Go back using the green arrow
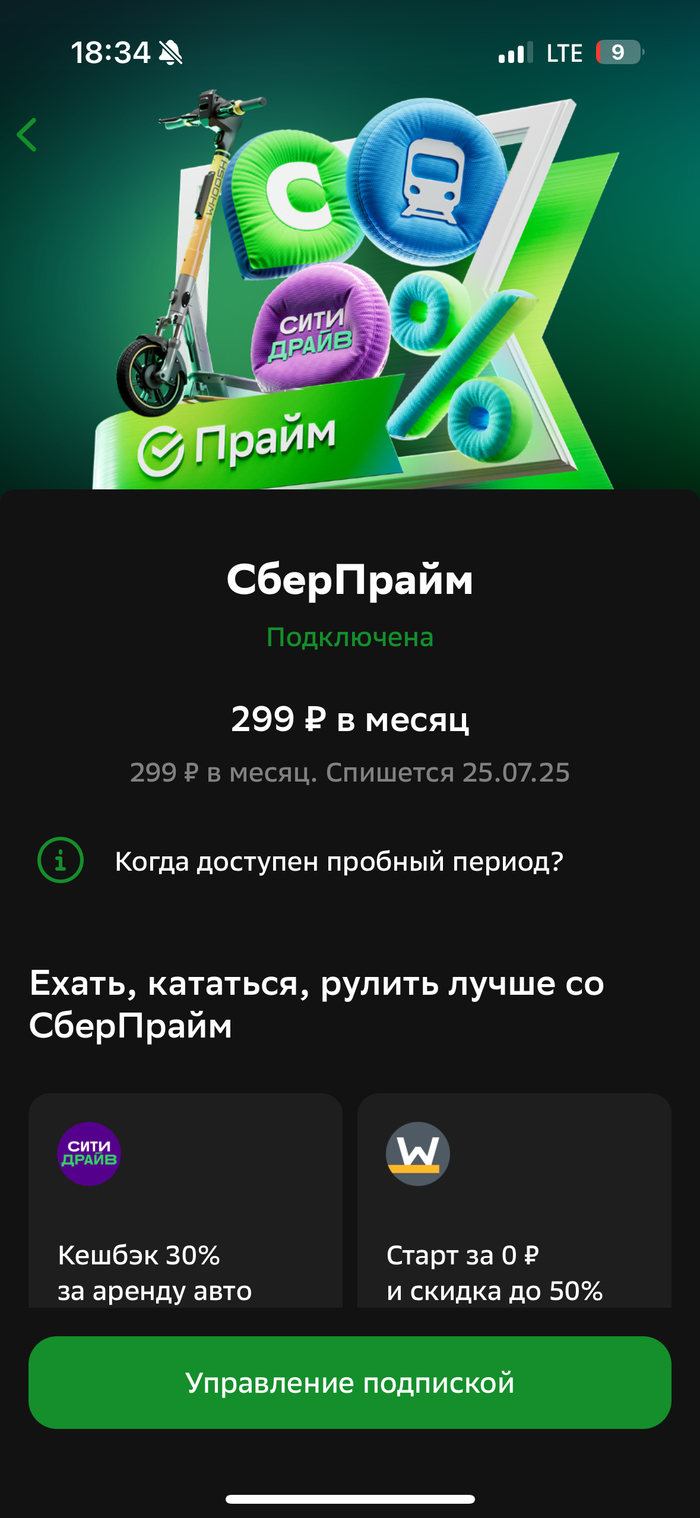 (x=27, y=134)
